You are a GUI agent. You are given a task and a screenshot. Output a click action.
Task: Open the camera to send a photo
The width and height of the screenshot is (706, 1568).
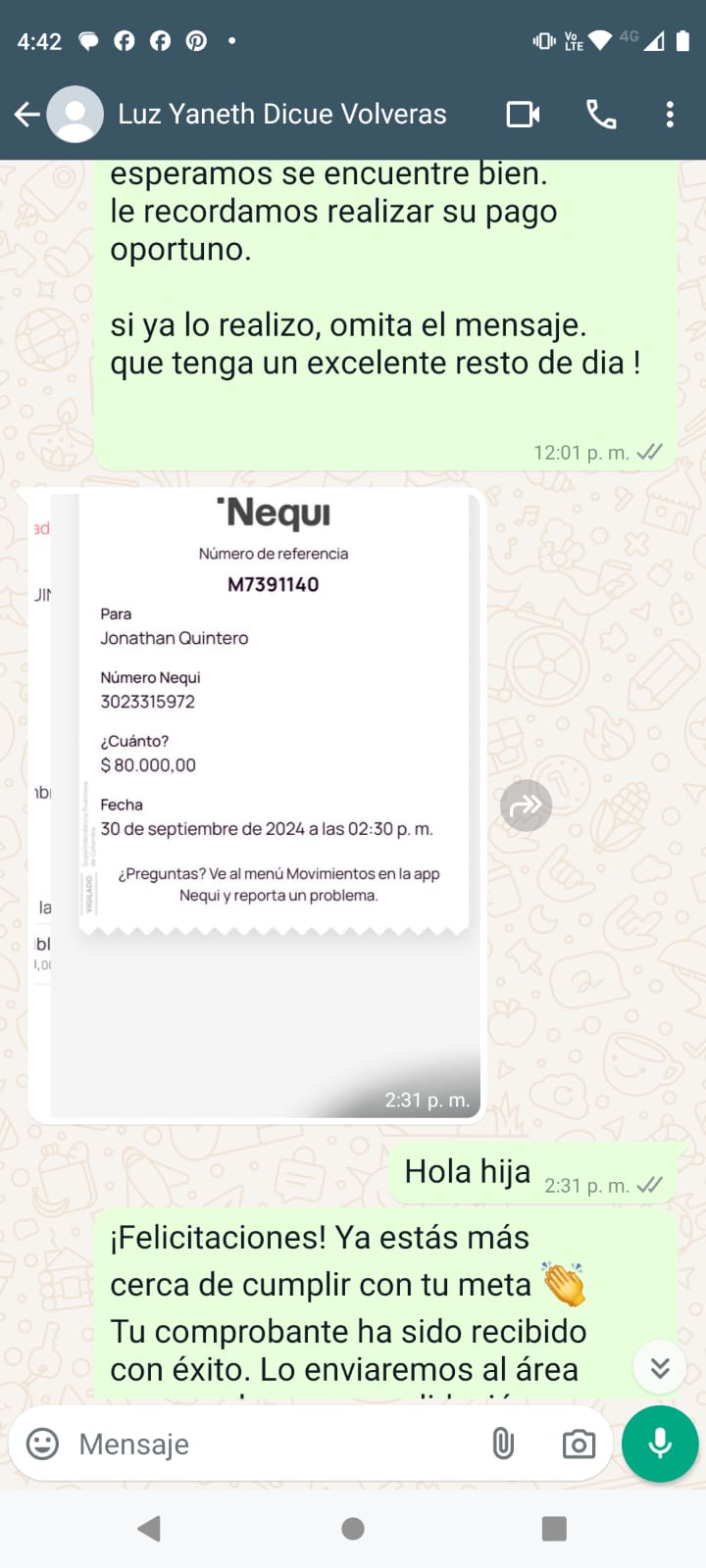tap(579, 1444)
